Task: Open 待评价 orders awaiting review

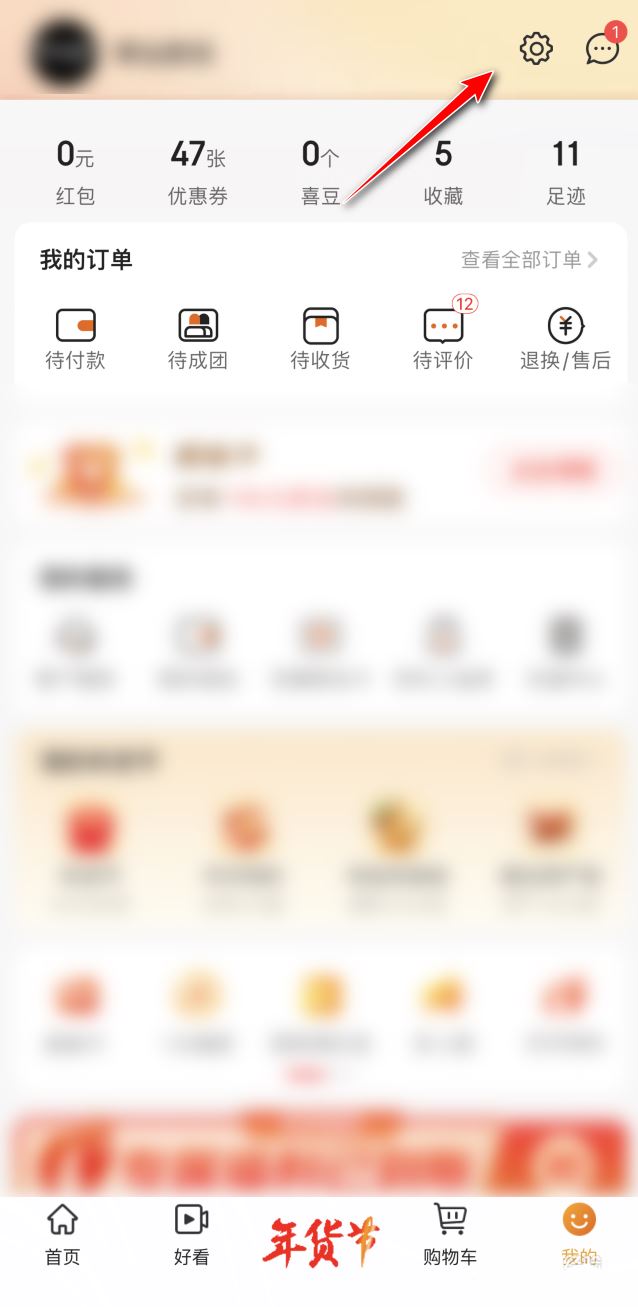Action: (x=443, y=339)
